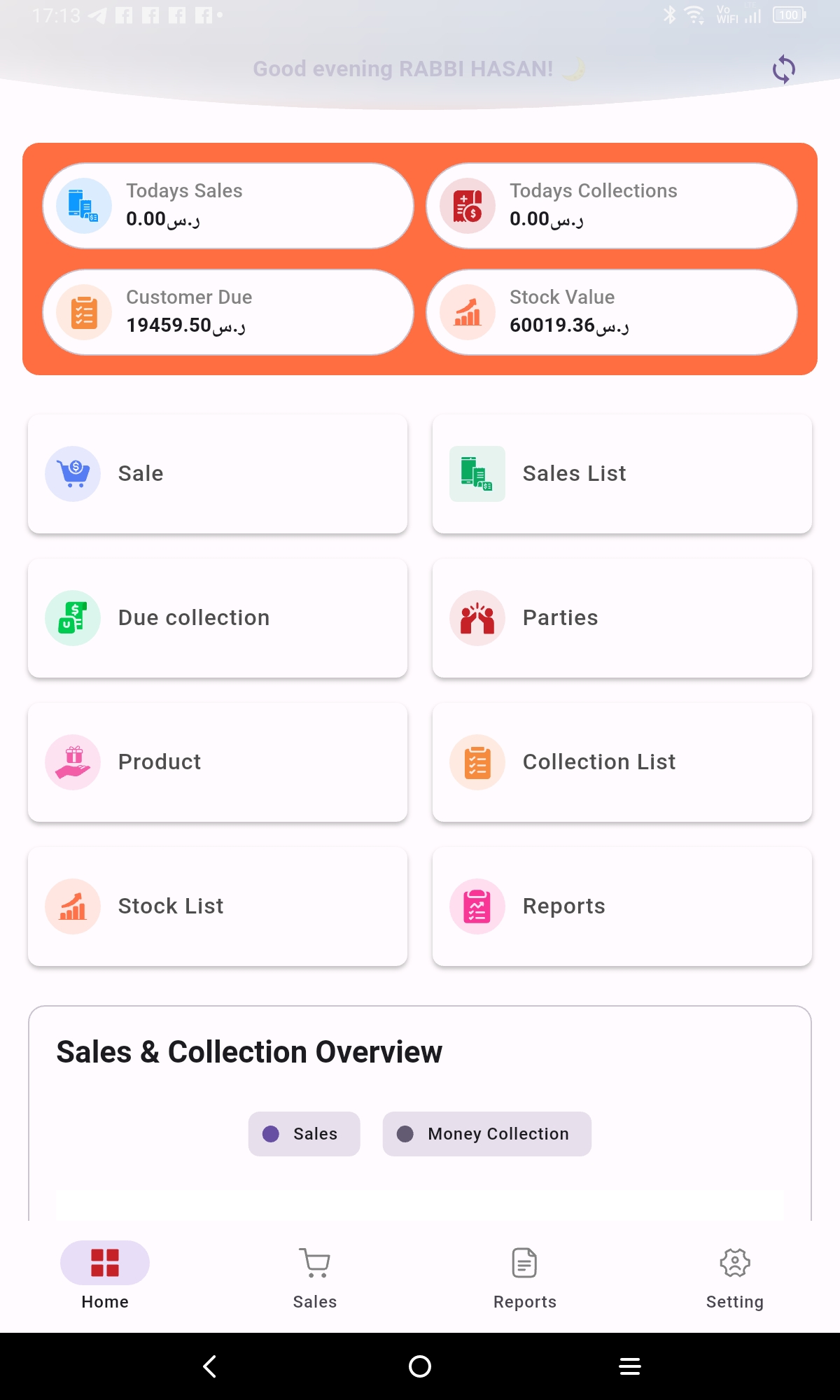
Task: Open the Sale card
Action: (217, 474)
